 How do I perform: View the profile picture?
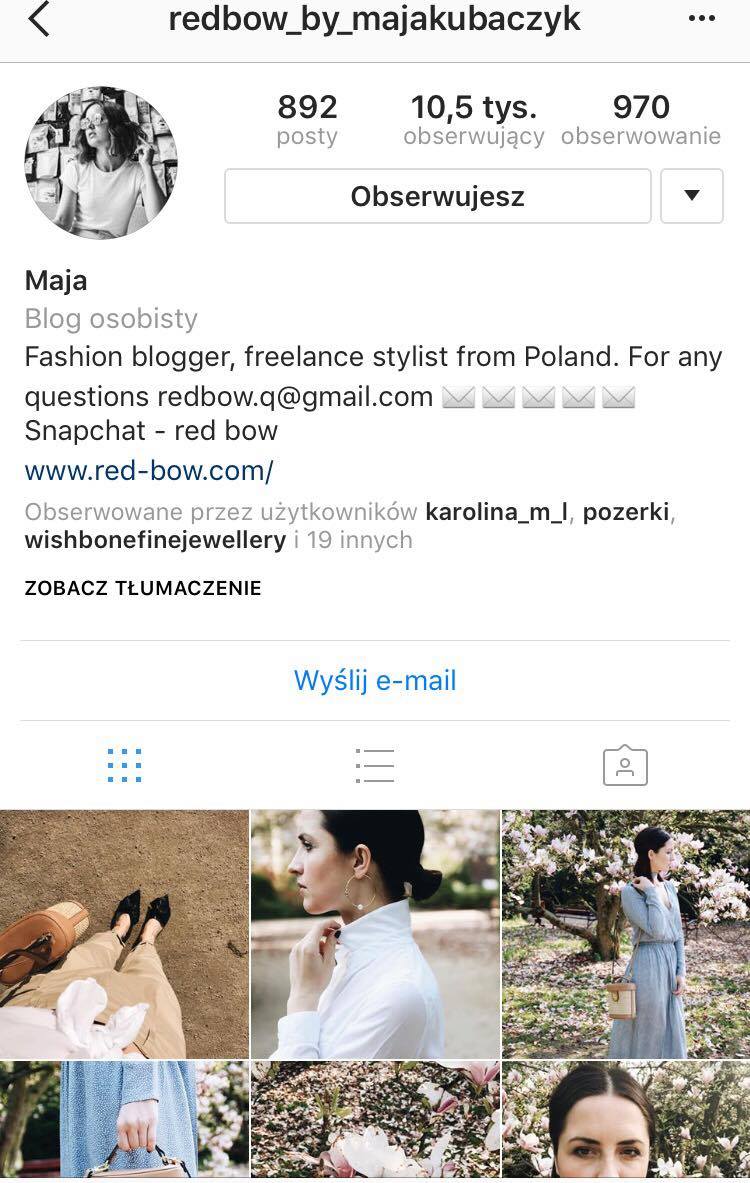pos(101,163)
